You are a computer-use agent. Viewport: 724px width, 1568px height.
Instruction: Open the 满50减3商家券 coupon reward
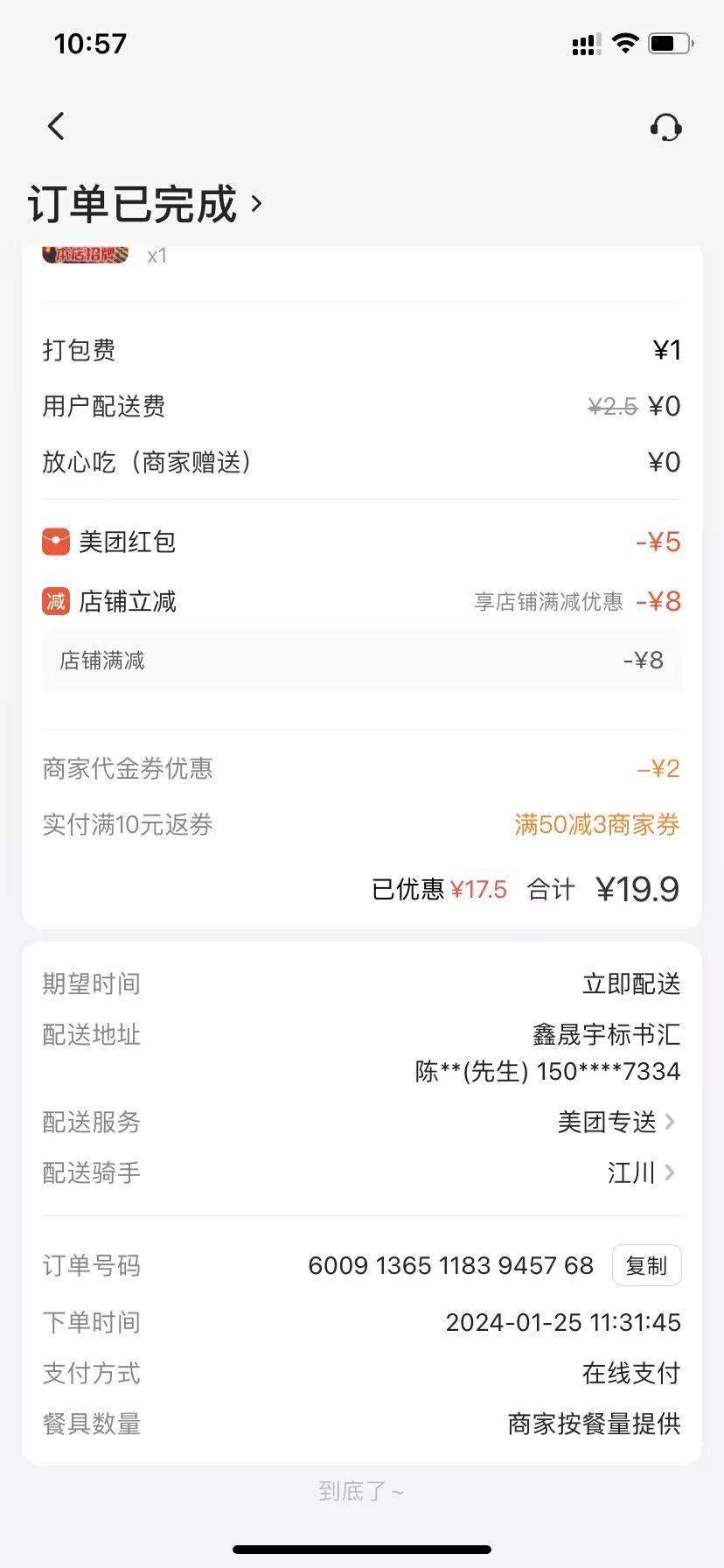[x=596, y=824]
